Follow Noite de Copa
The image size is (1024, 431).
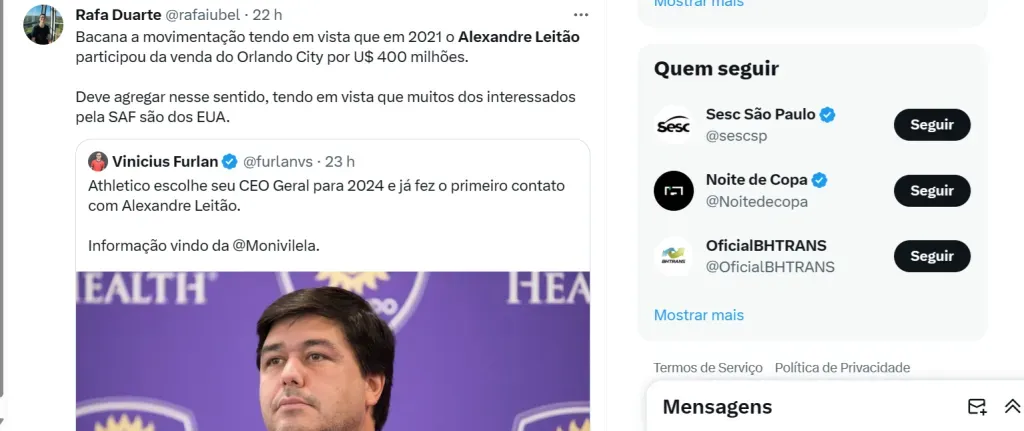click(x=931, y=191)
